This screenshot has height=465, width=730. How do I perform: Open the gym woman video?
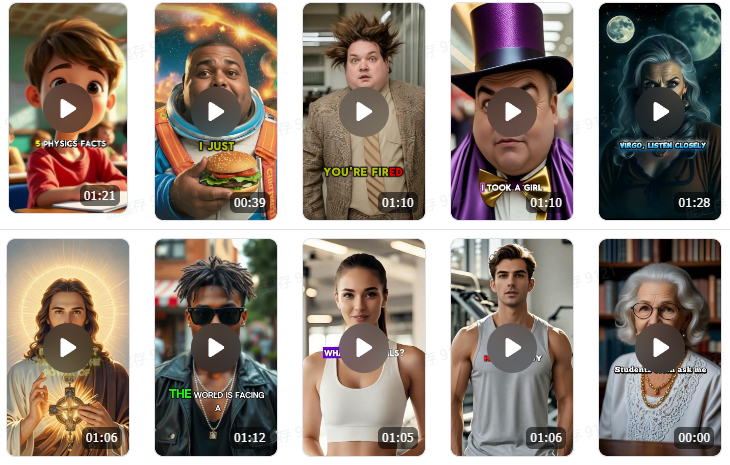pos(364,347)
